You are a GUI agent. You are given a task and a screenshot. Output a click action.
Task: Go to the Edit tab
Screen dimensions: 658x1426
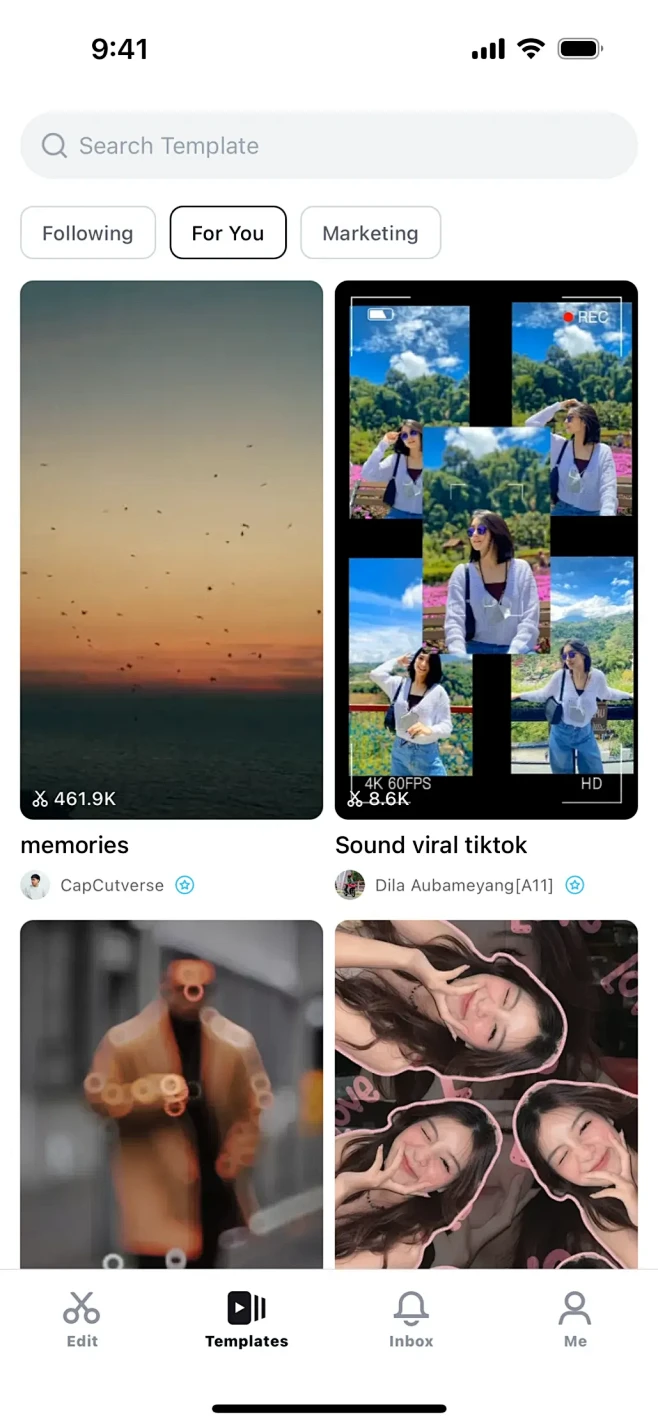(82, 1319)
